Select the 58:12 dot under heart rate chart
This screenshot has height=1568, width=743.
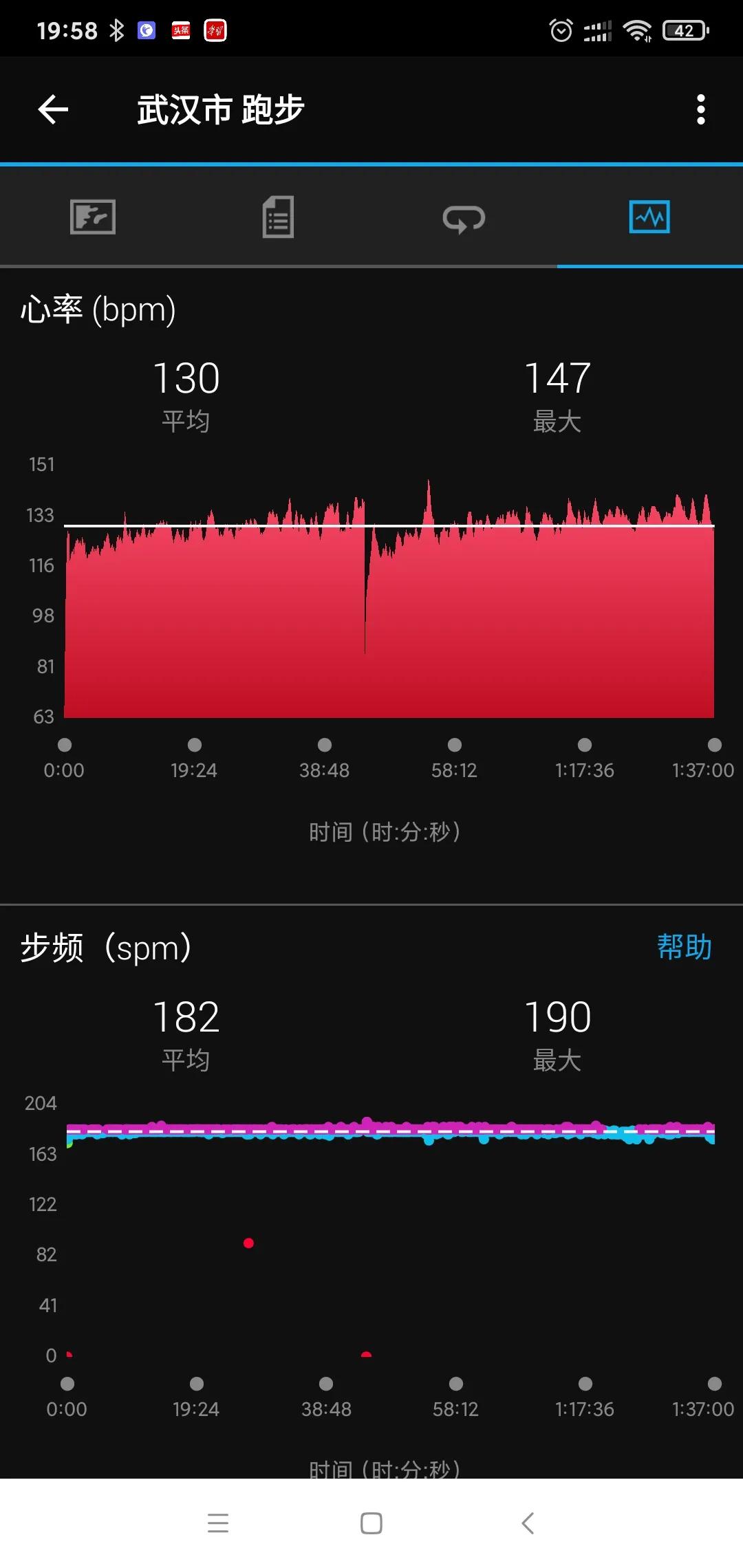point(455,745)
